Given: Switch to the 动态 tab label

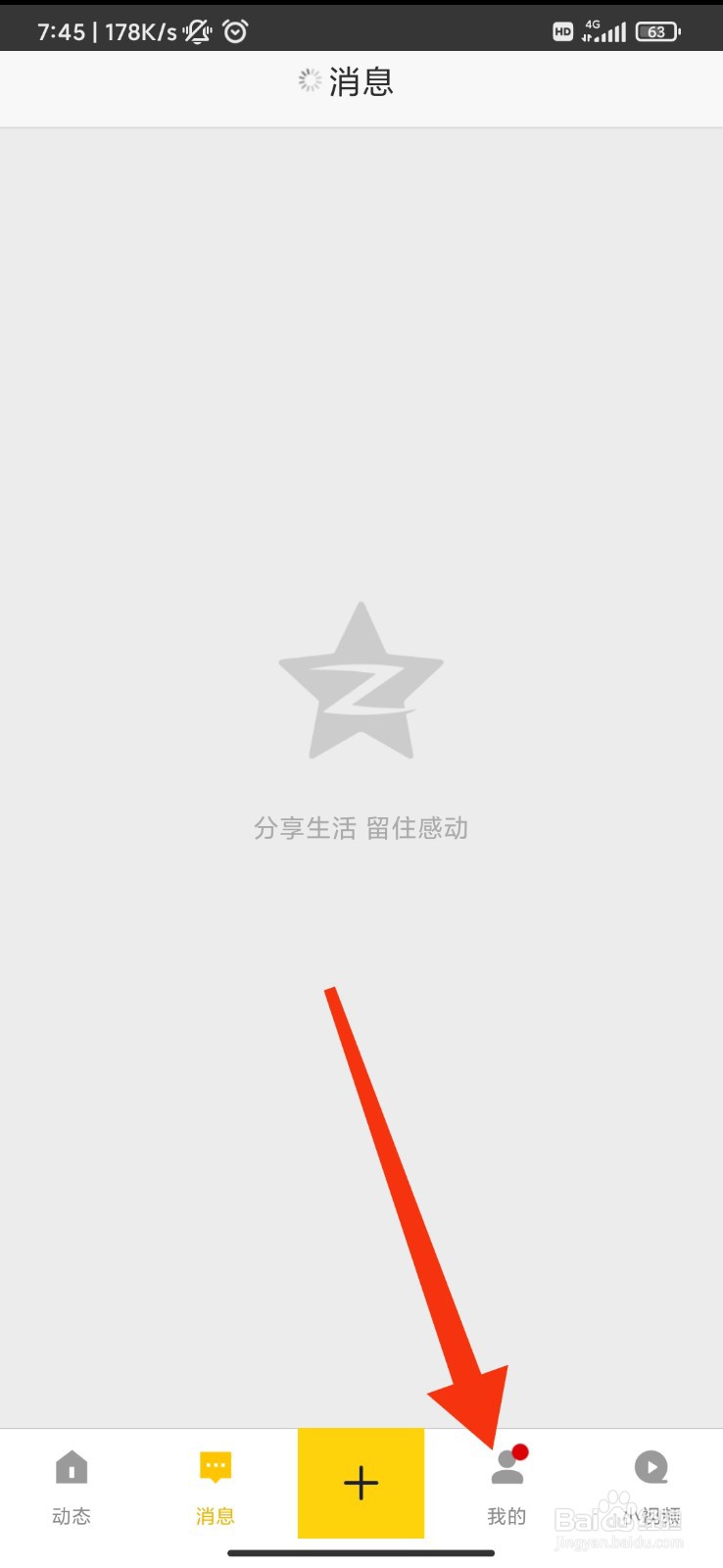Looking at the screenshot, I should (71, 1515).
